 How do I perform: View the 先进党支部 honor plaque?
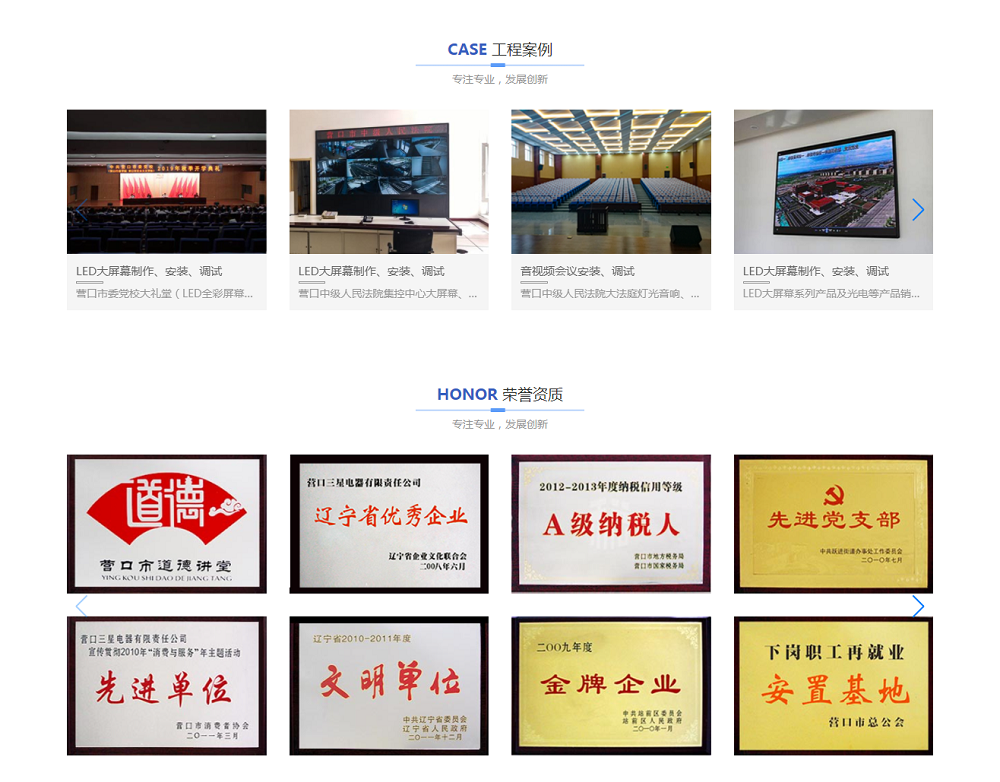pyautogui.click(x=833, y=524)
